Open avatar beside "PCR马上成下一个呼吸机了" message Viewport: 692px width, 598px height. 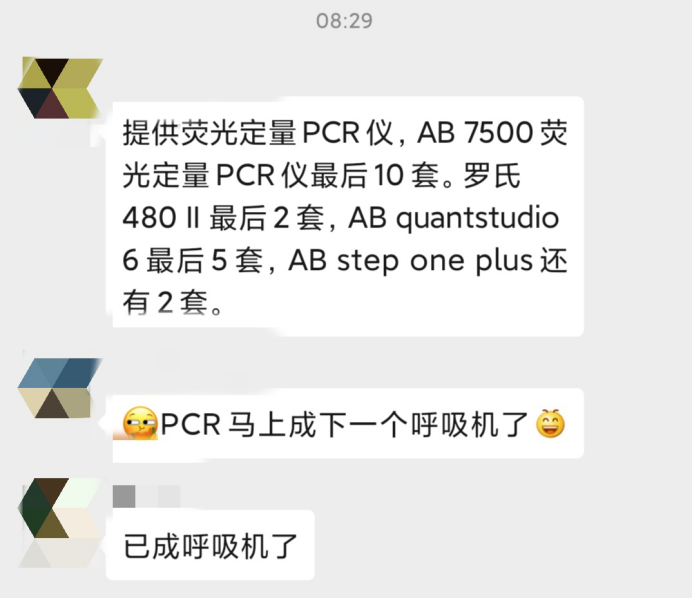click(x=61, y=386)
